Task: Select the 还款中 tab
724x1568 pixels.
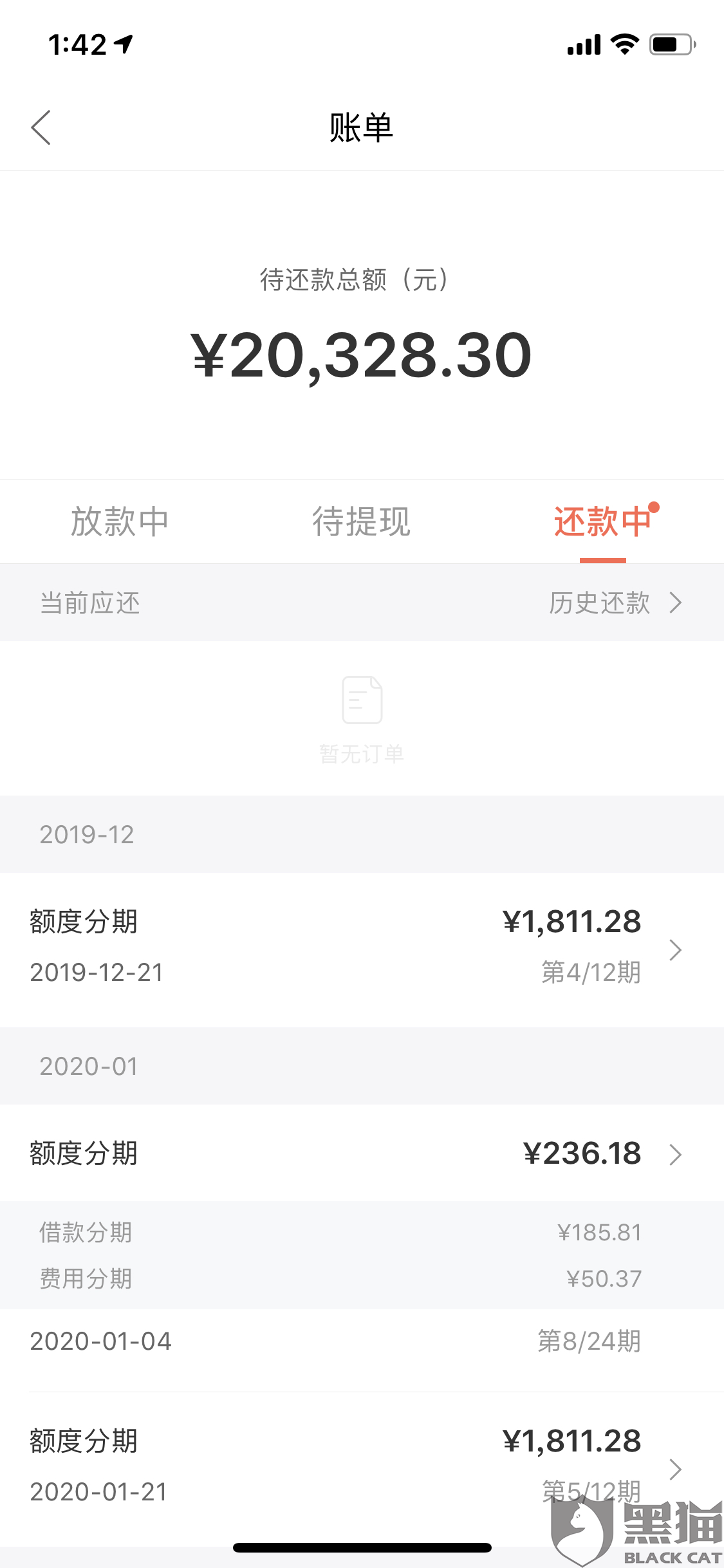Action: [x=603, y=521]
